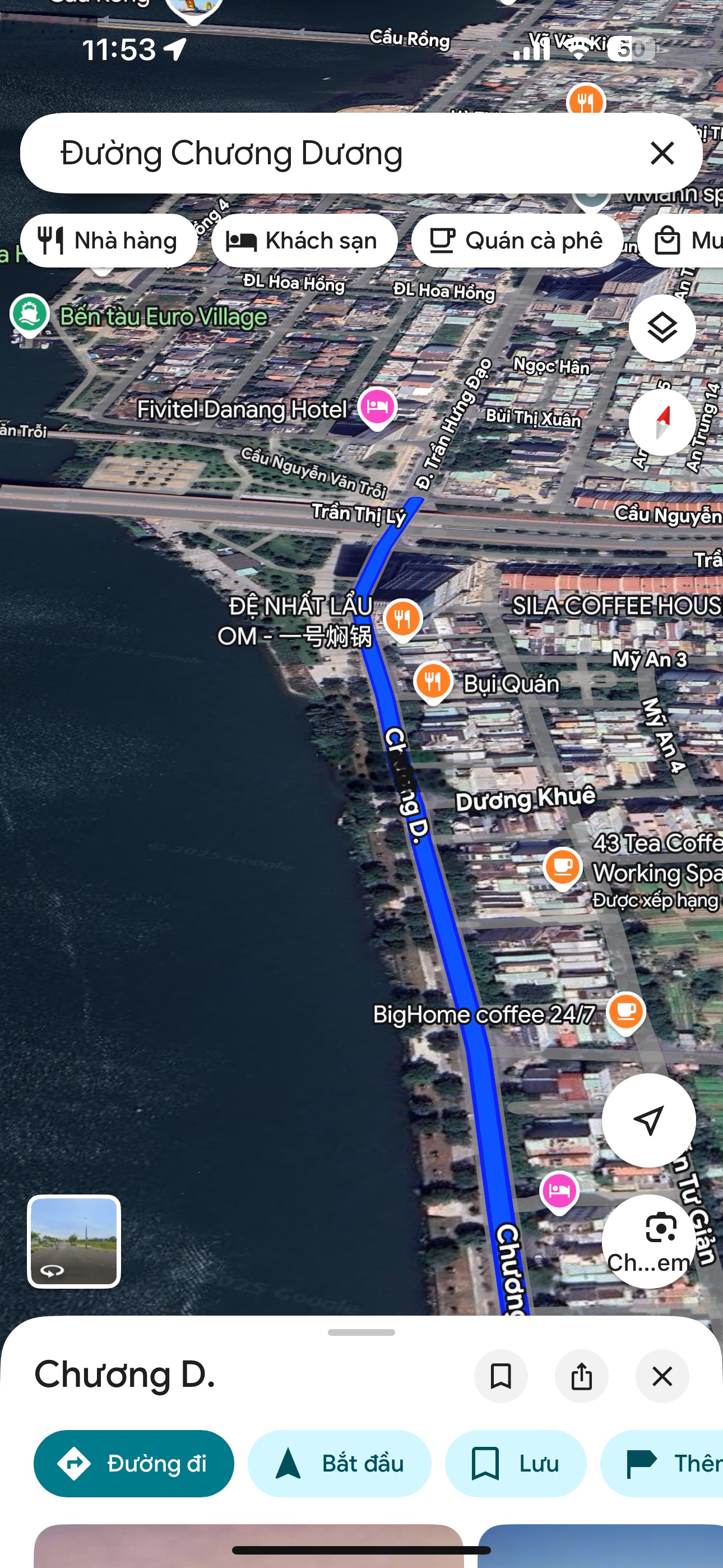Open BigHome coffee 24/7 map pin

[x=625, y=1012]
